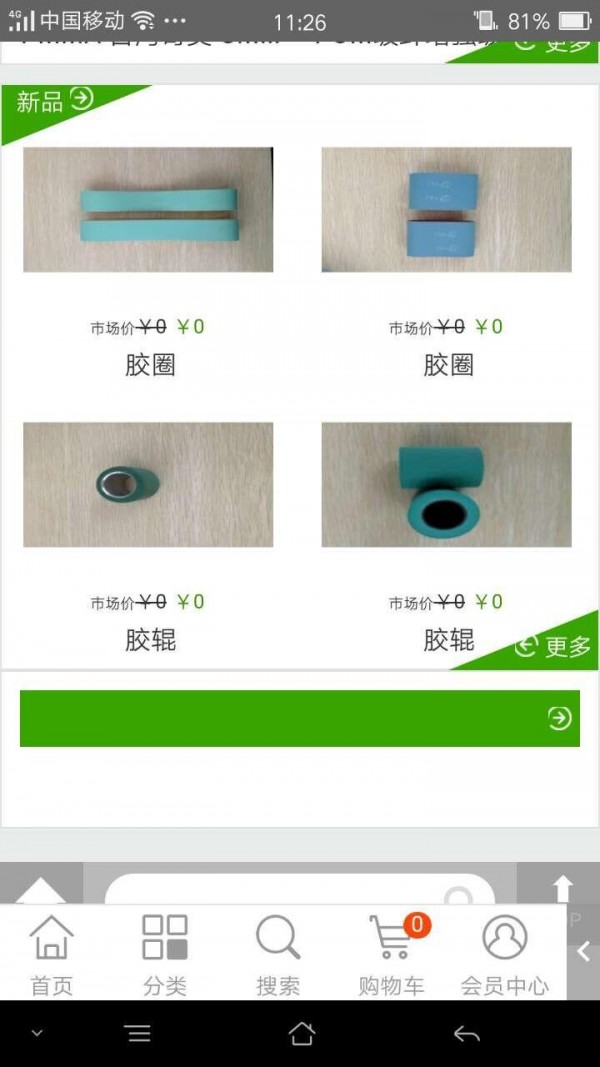The width and height of the screenshot is (600, 1067).
Task: View the 胶辊 product with the large roller
Action: point(446,485)
